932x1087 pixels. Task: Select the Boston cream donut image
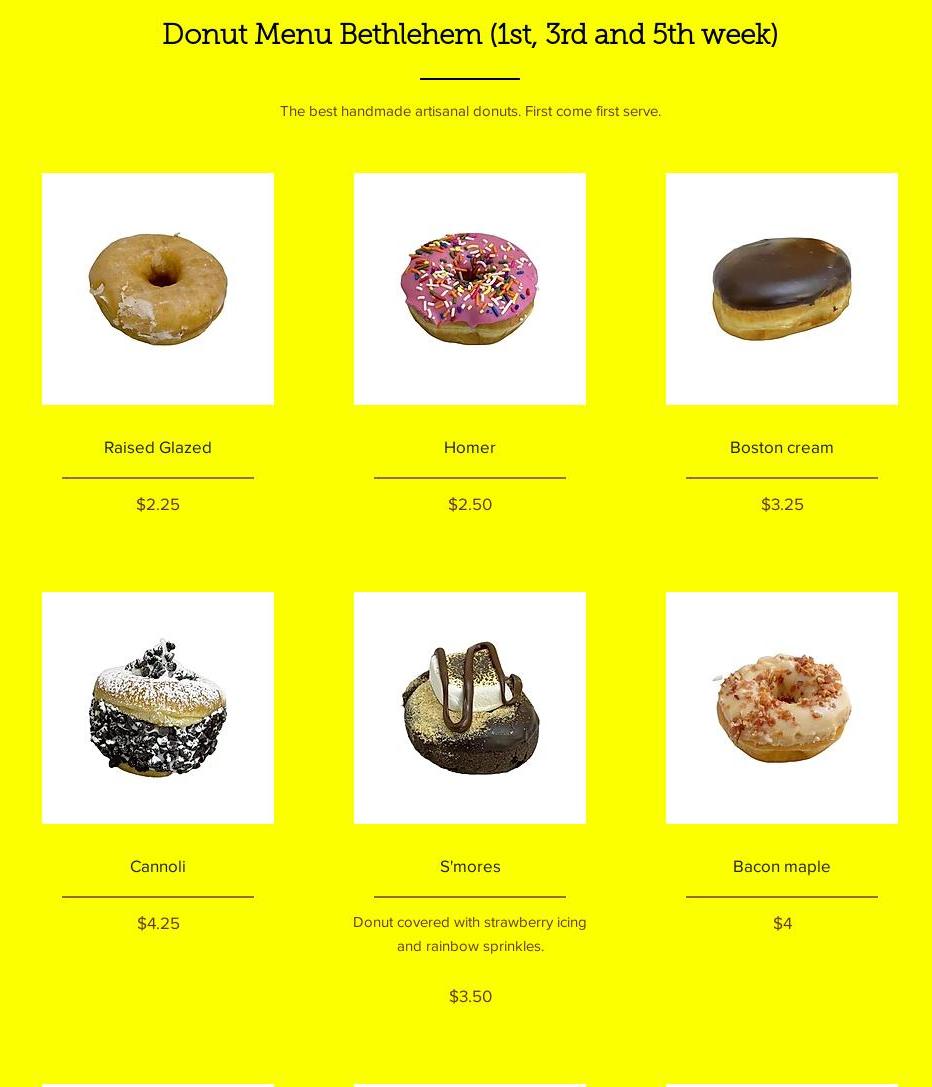782,289
